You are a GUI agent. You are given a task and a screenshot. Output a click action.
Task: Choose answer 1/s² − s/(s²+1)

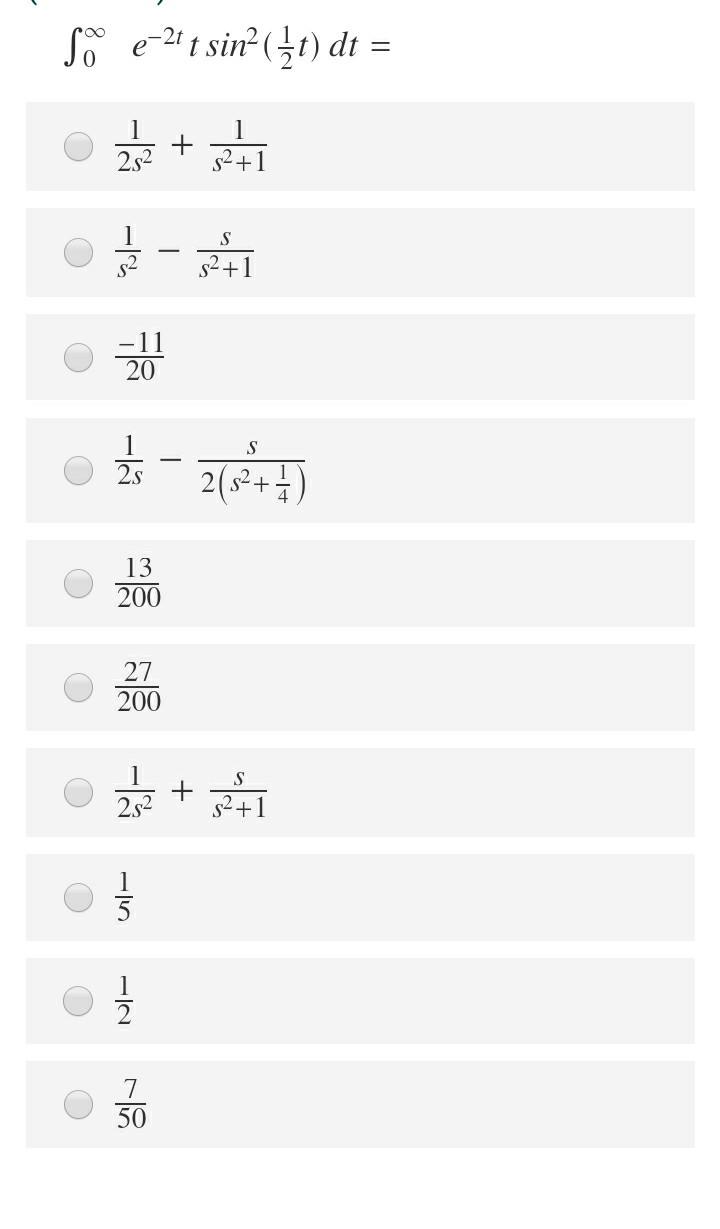(x=78, y=253)
